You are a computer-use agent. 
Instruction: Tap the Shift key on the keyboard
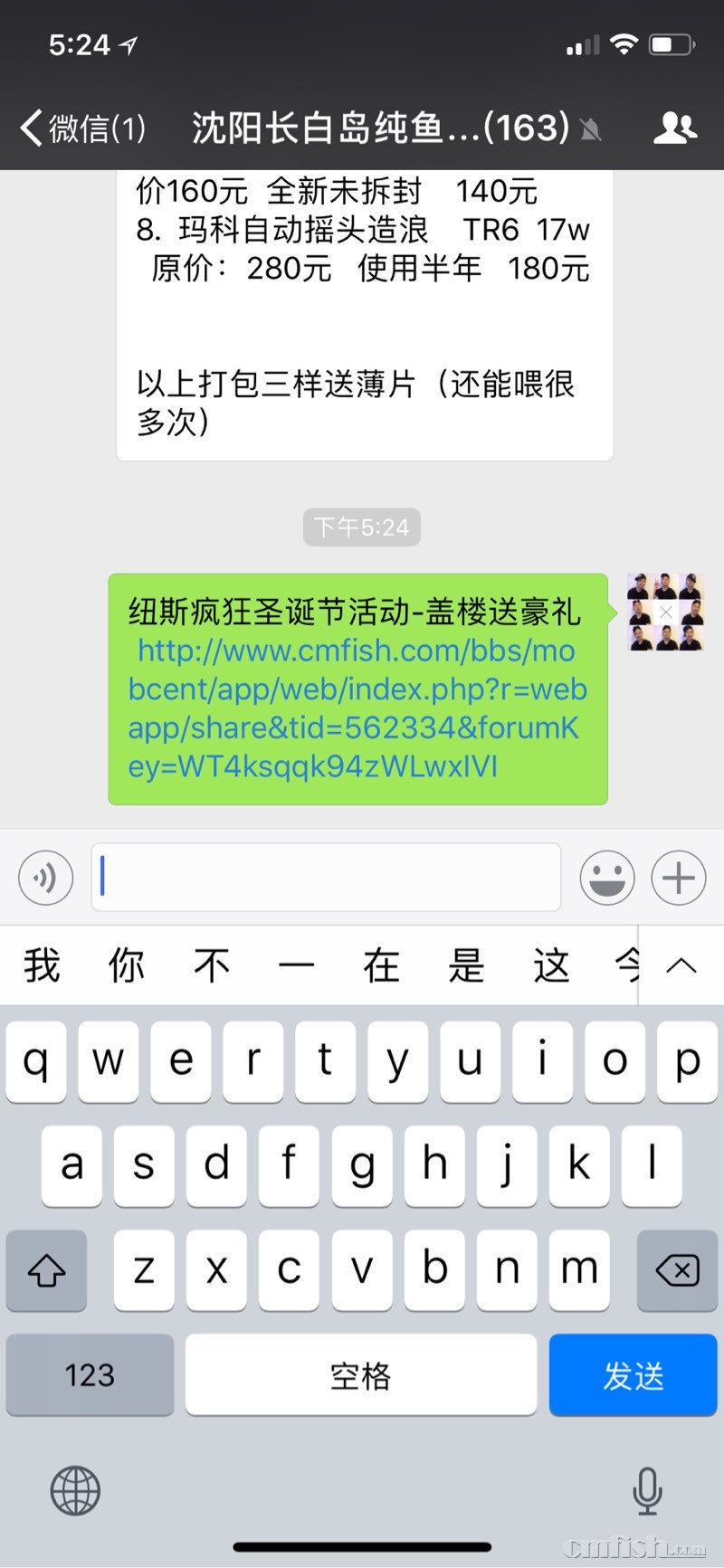click(x=46, y=1270)
